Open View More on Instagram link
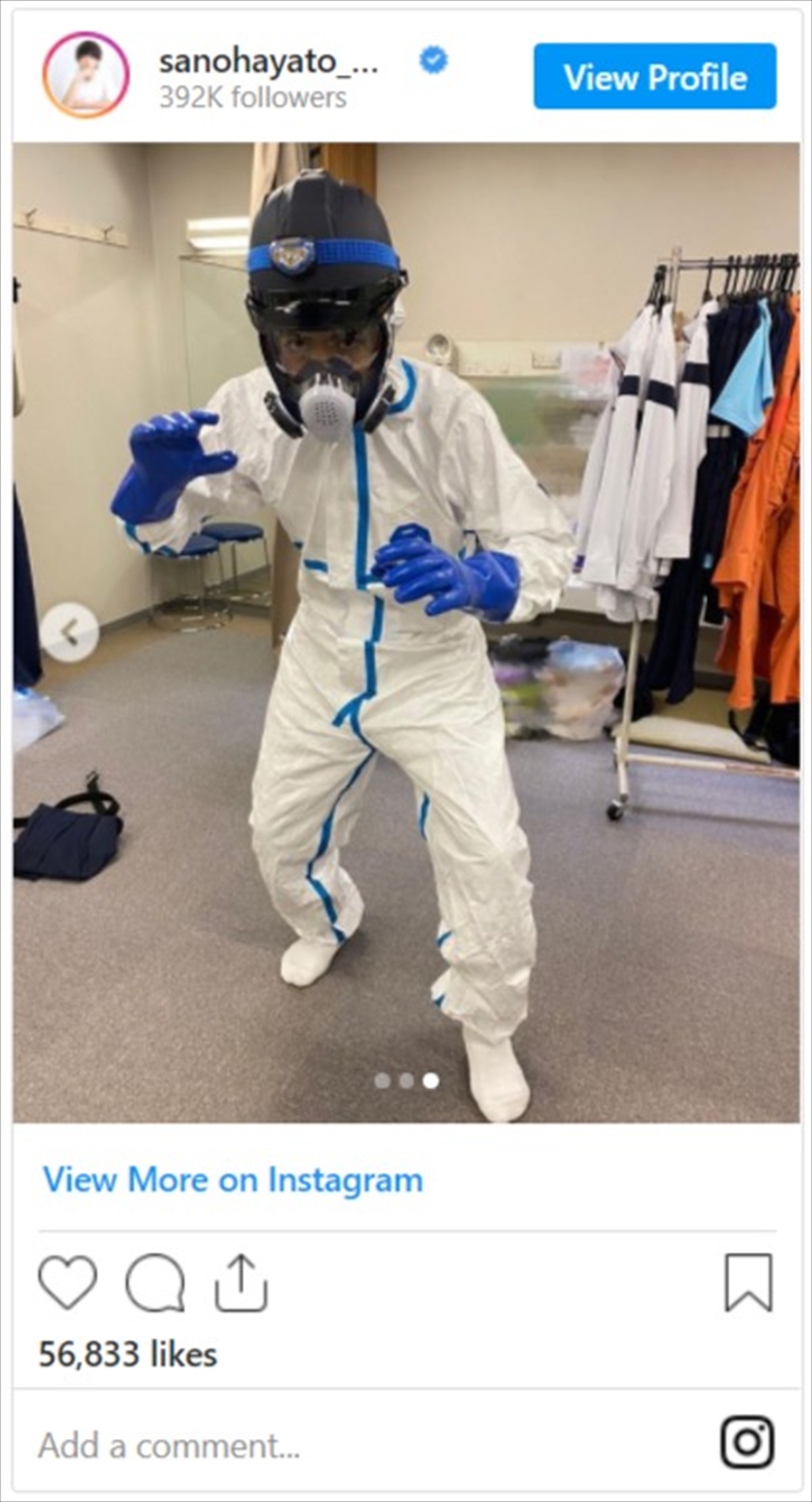This screenshot has width=812, height=1502. [233, 1180]
